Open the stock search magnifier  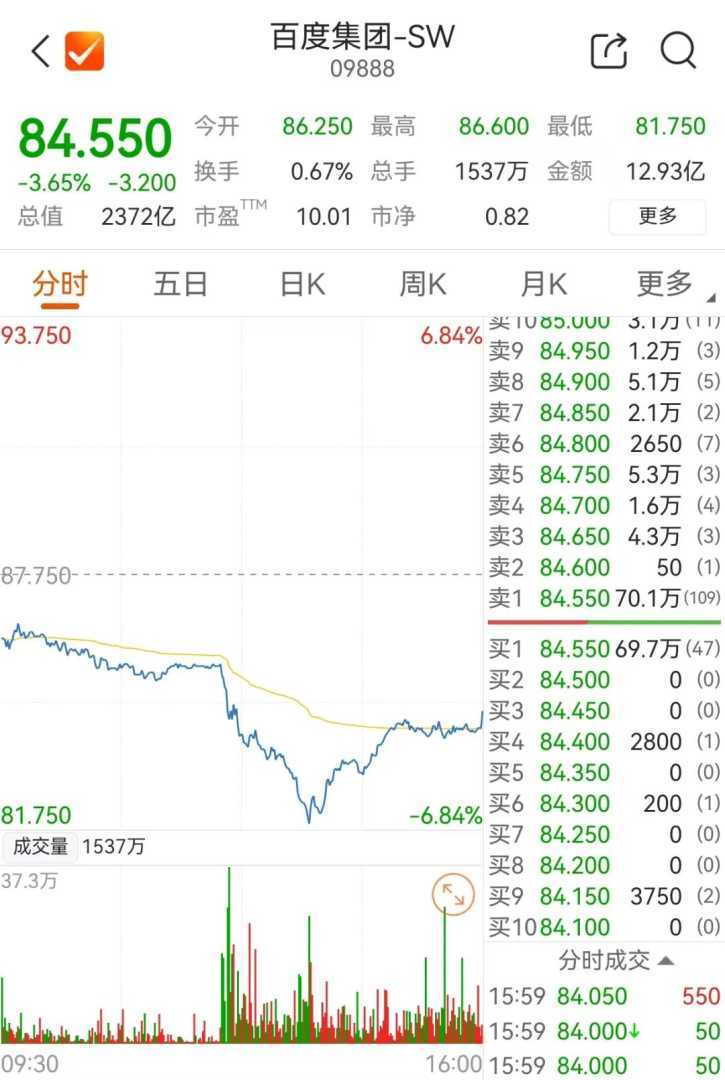678,50
